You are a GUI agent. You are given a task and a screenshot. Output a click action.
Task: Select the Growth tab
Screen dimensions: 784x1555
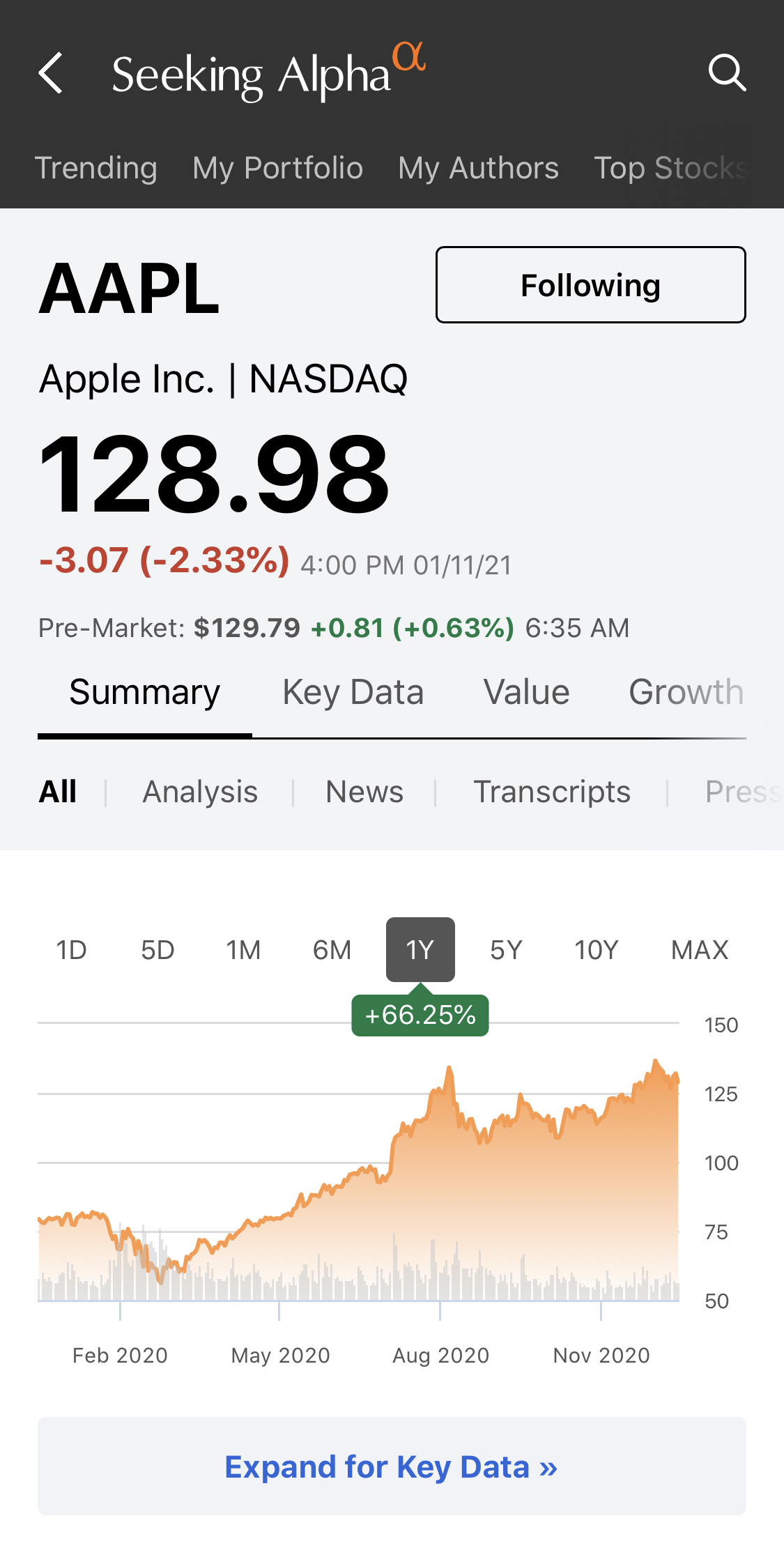[x=686, y=692]
